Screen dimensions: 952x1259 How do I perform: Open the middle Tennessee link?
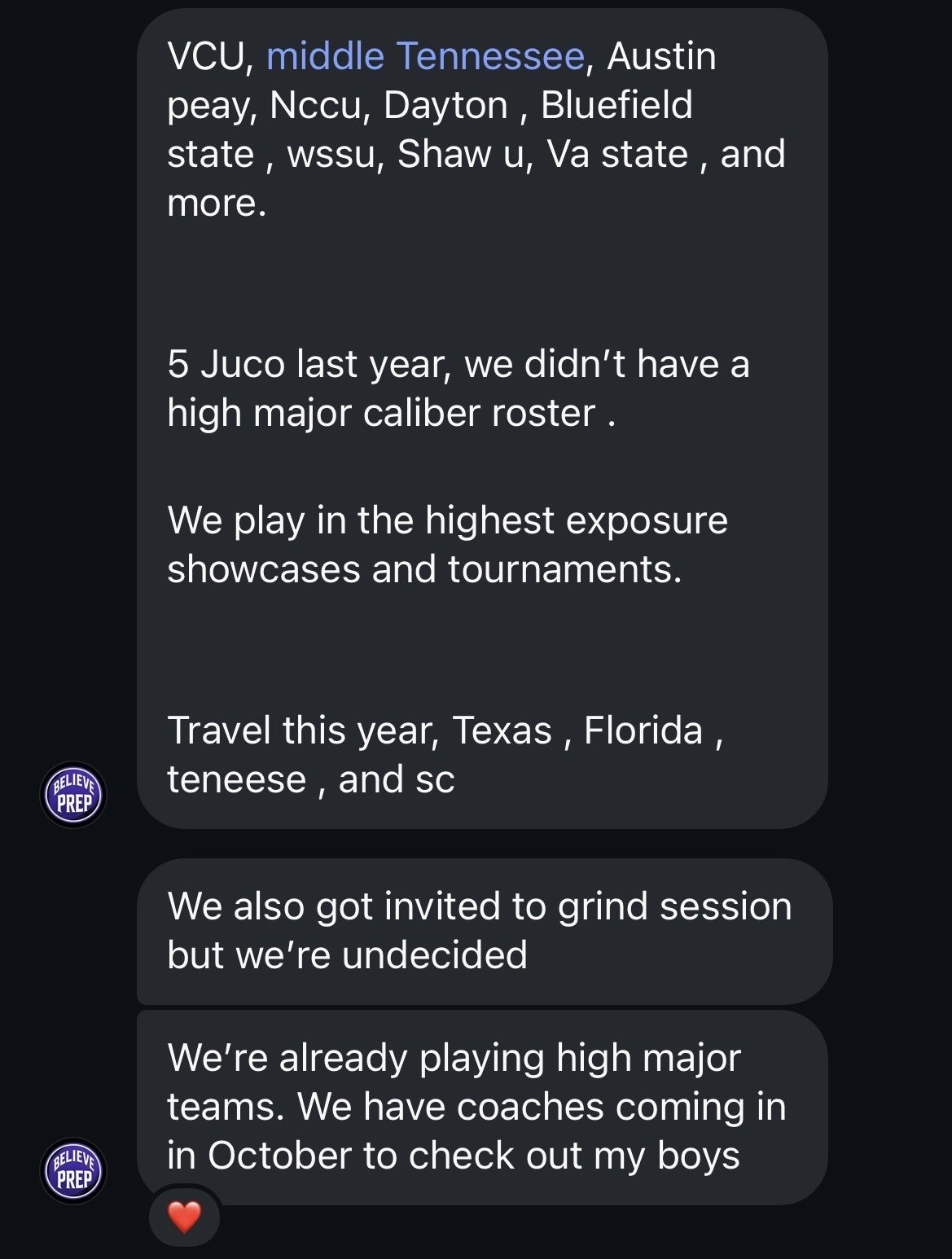[x=425, y=56]
